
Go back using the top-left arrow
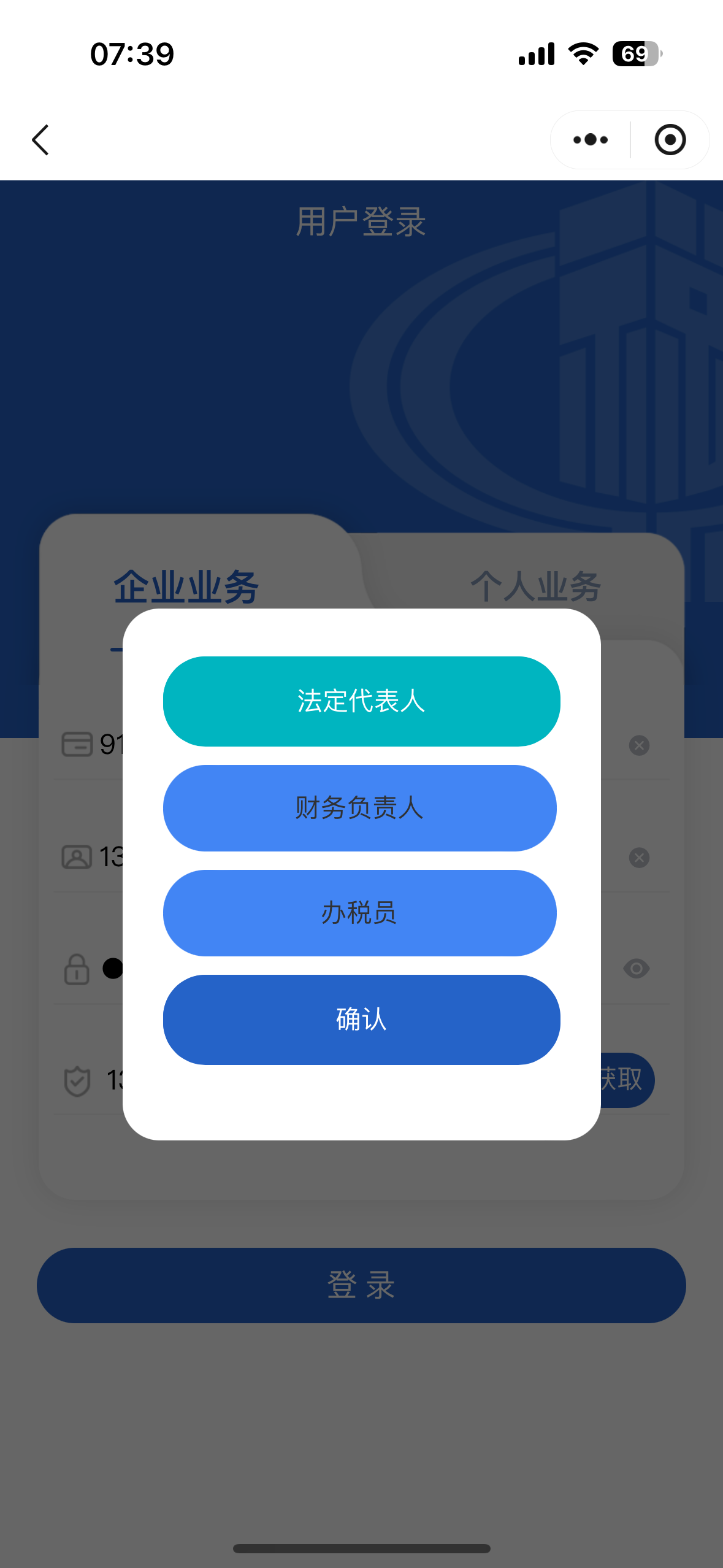pyautogui.click(x=40, y=140)
